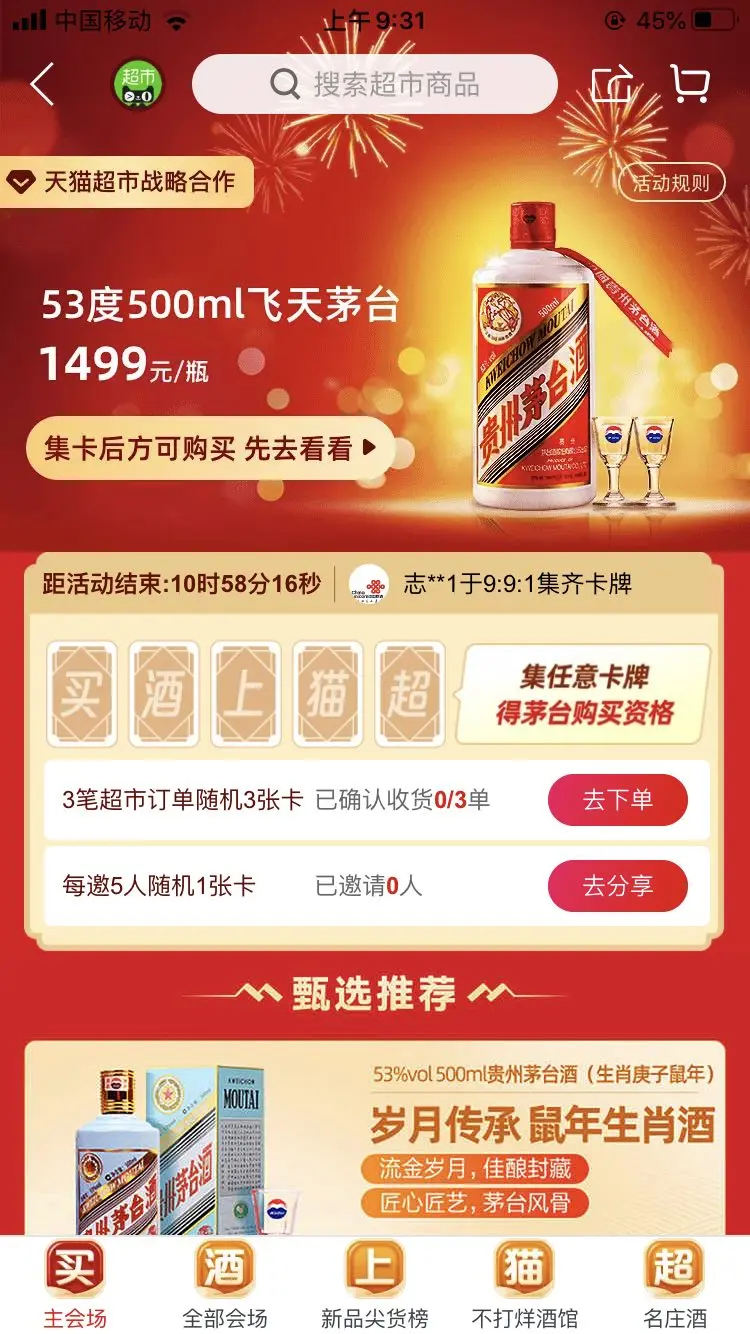Share this Moutai promotion page

pos(611,84)
